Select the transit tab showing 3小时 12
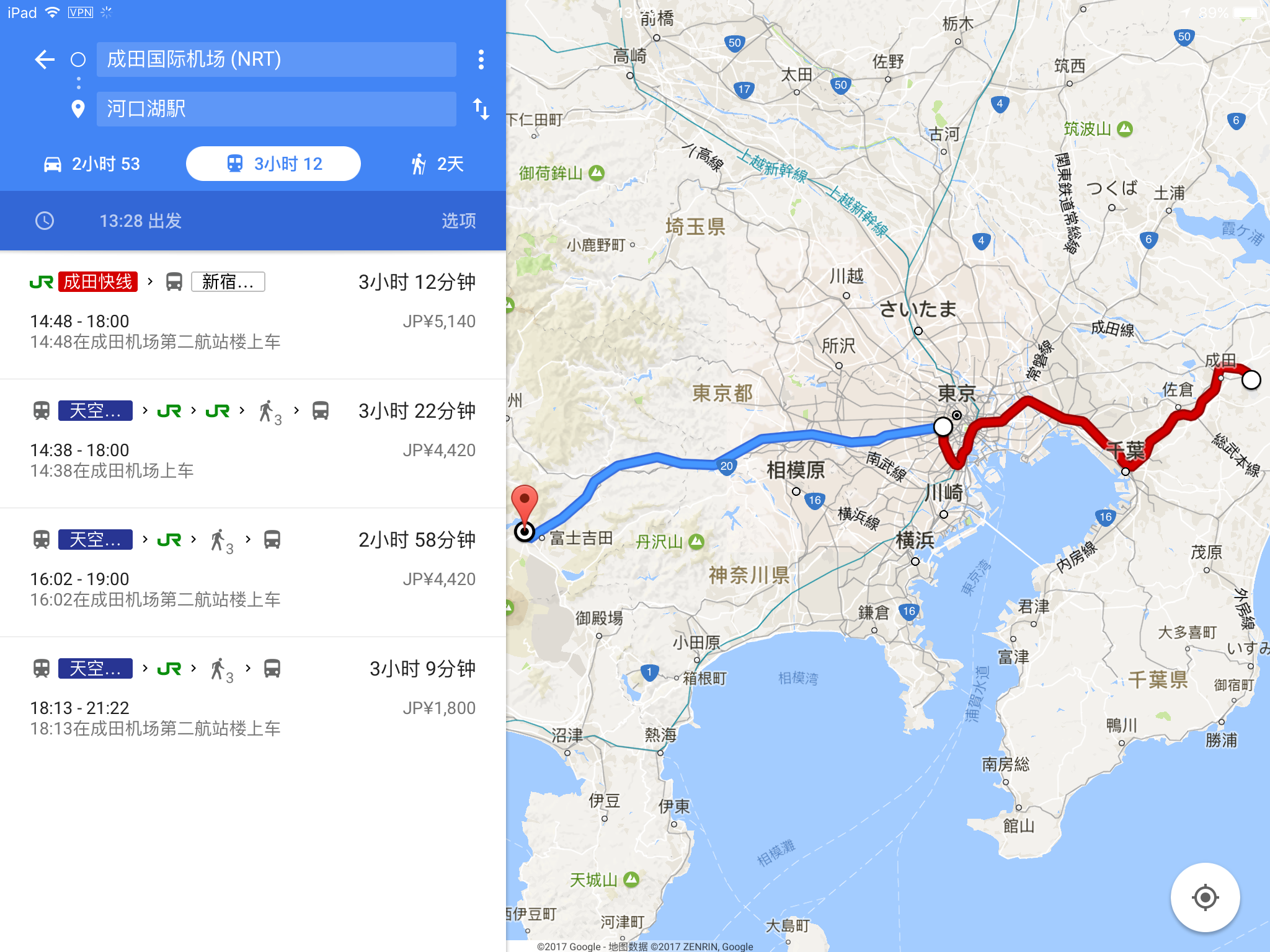This screenshot has height=952, width=1270. [273, 164]
